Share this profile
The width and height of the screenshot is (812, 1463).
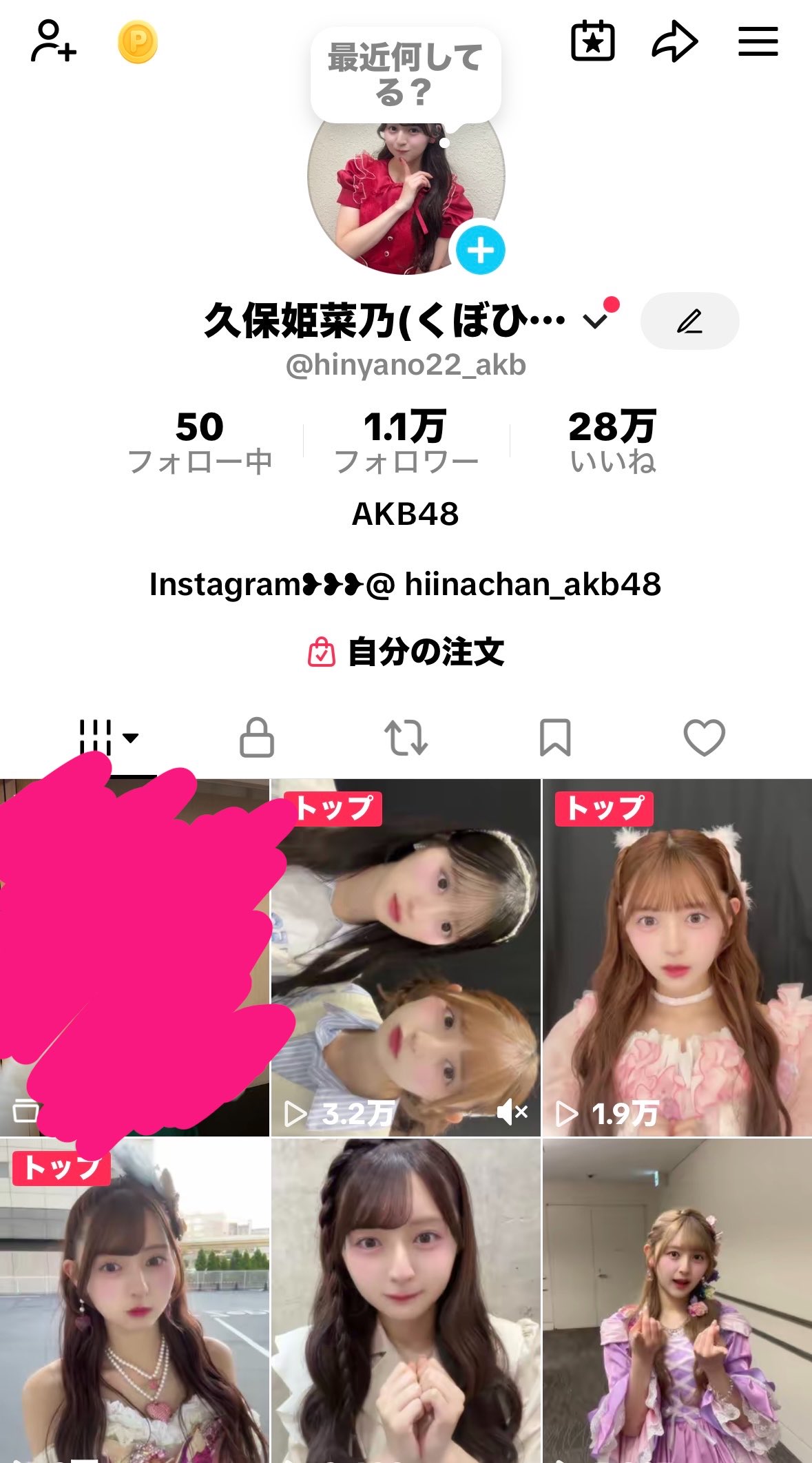(x=674, y=42)
